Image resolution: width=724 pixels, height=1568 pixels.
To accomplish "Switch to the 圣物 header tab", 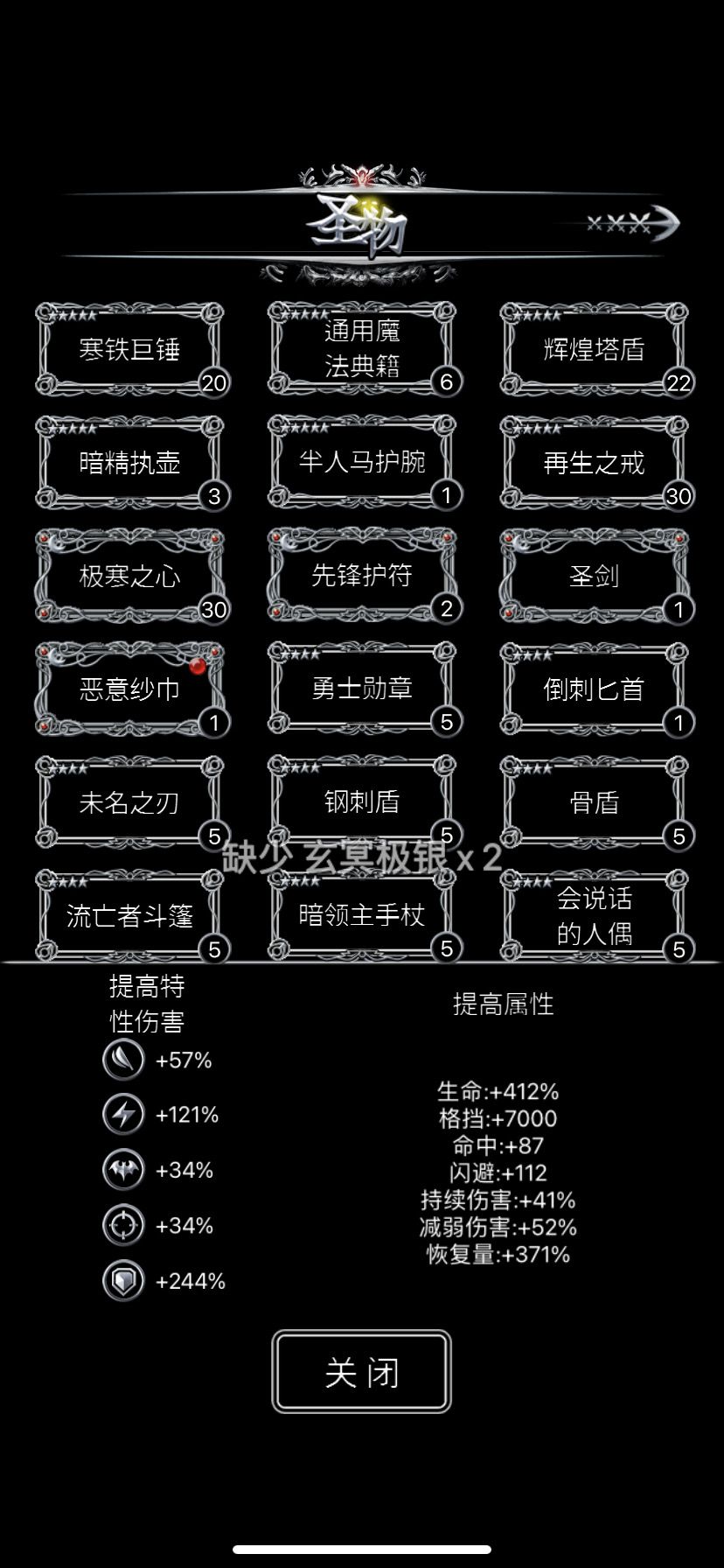I will click(361, 224).
